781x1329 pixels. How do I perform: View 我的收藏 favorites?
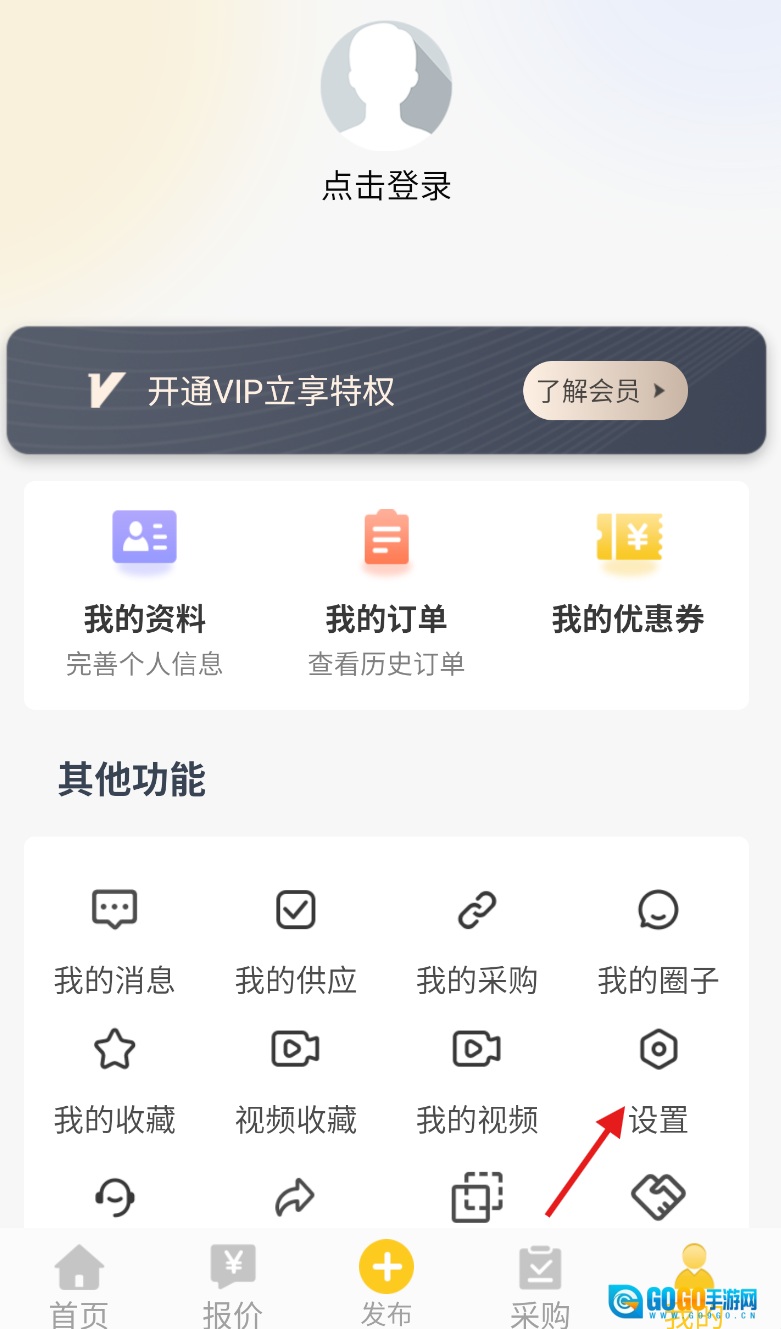(115, 1080)
